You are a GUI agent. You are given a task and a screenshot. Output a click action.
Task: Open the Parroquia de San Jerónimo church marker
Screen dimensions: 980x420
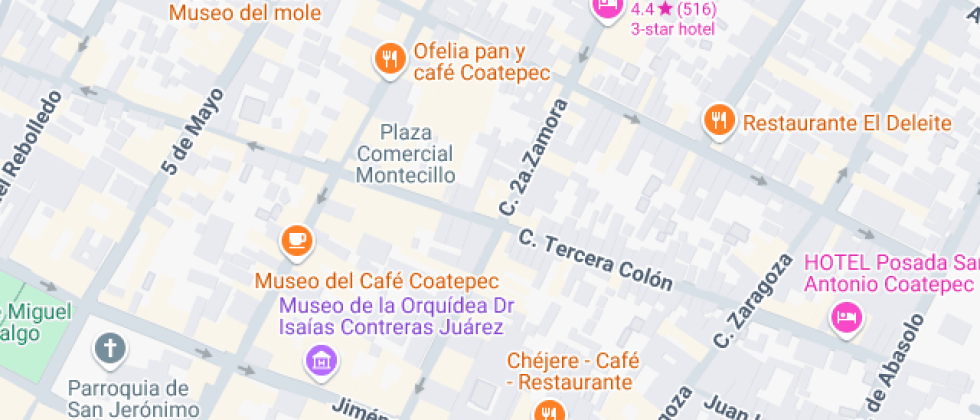point(110,349)
